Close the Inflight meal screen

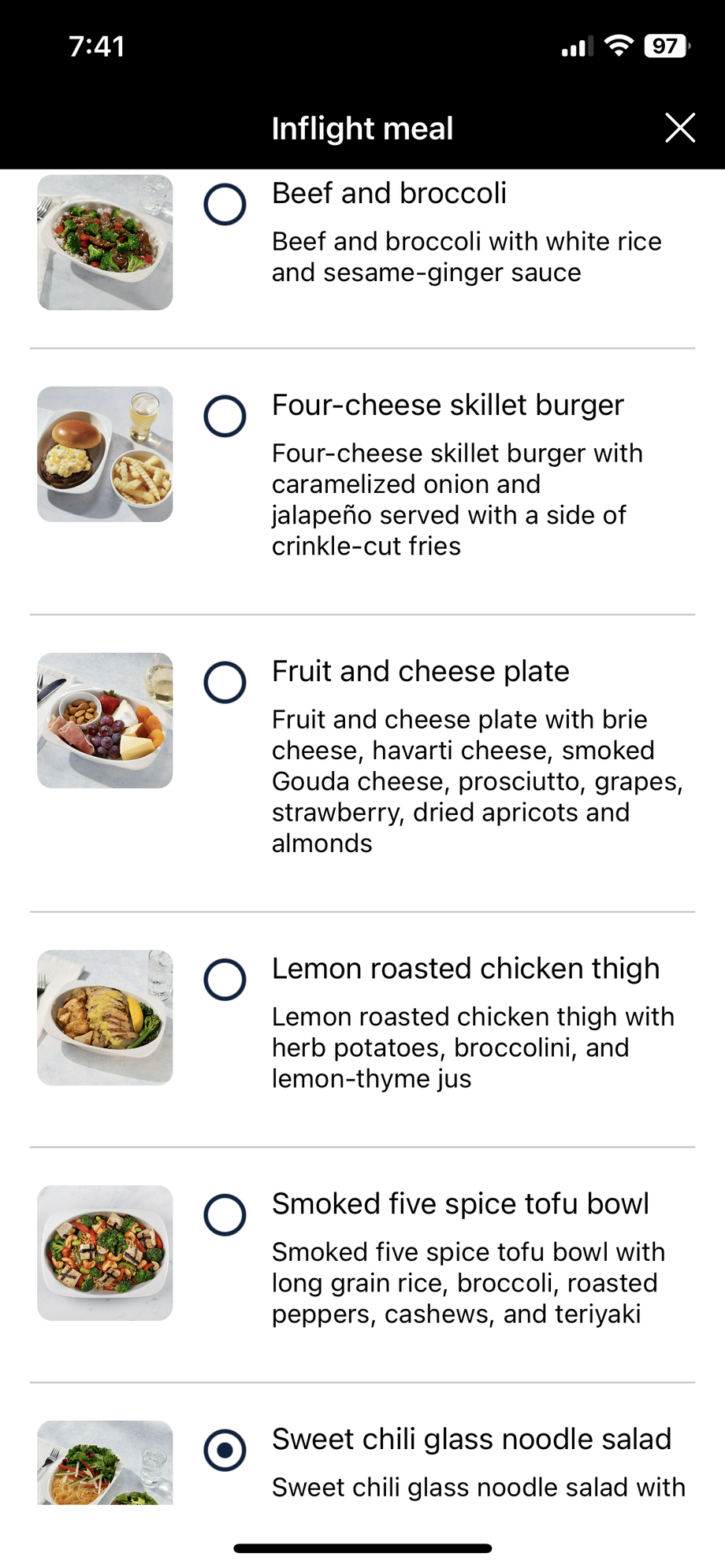click(x=679, y=128)
